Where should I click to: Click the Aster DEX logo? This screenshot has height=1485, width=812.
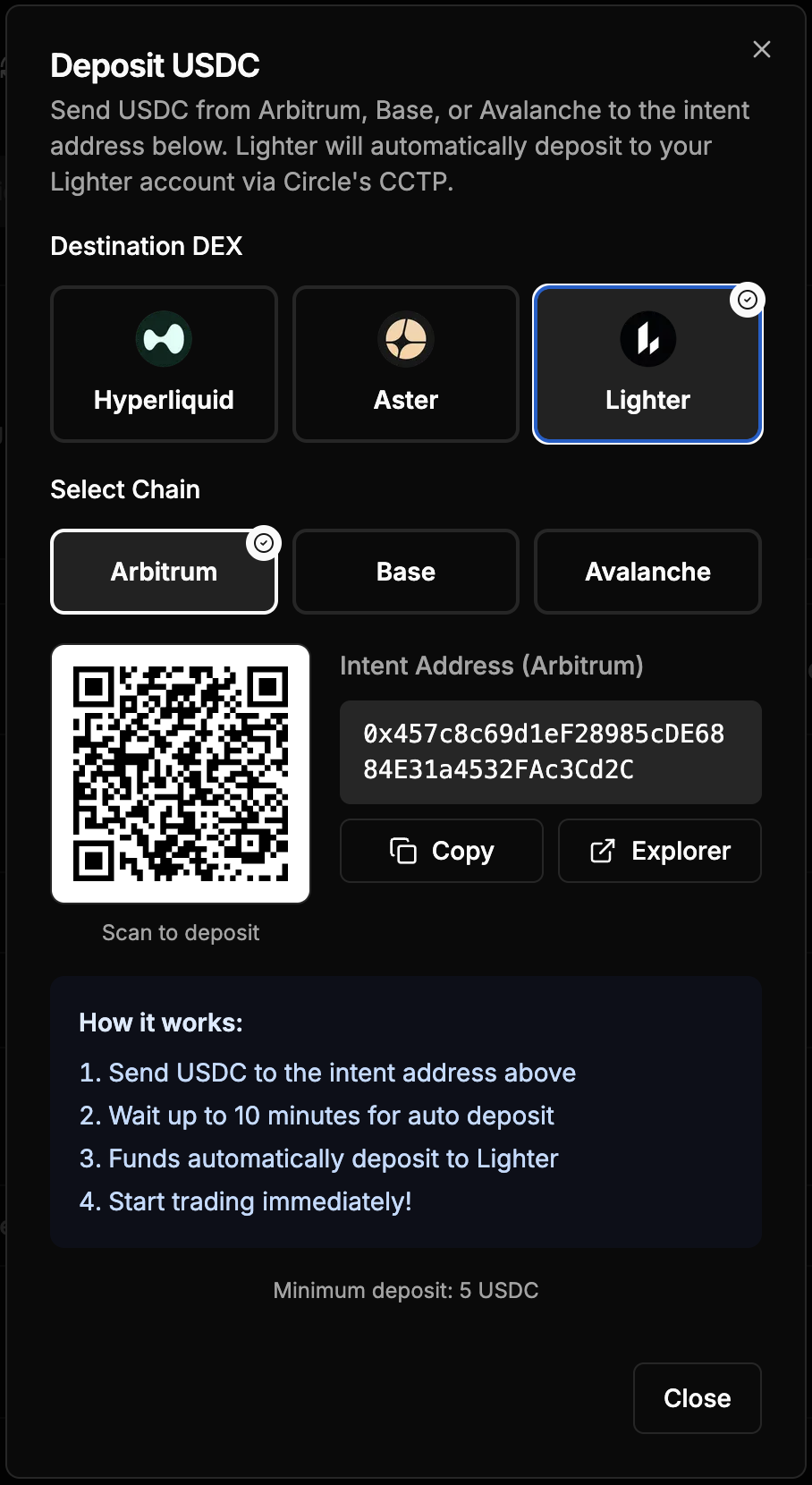pos(405,340)
